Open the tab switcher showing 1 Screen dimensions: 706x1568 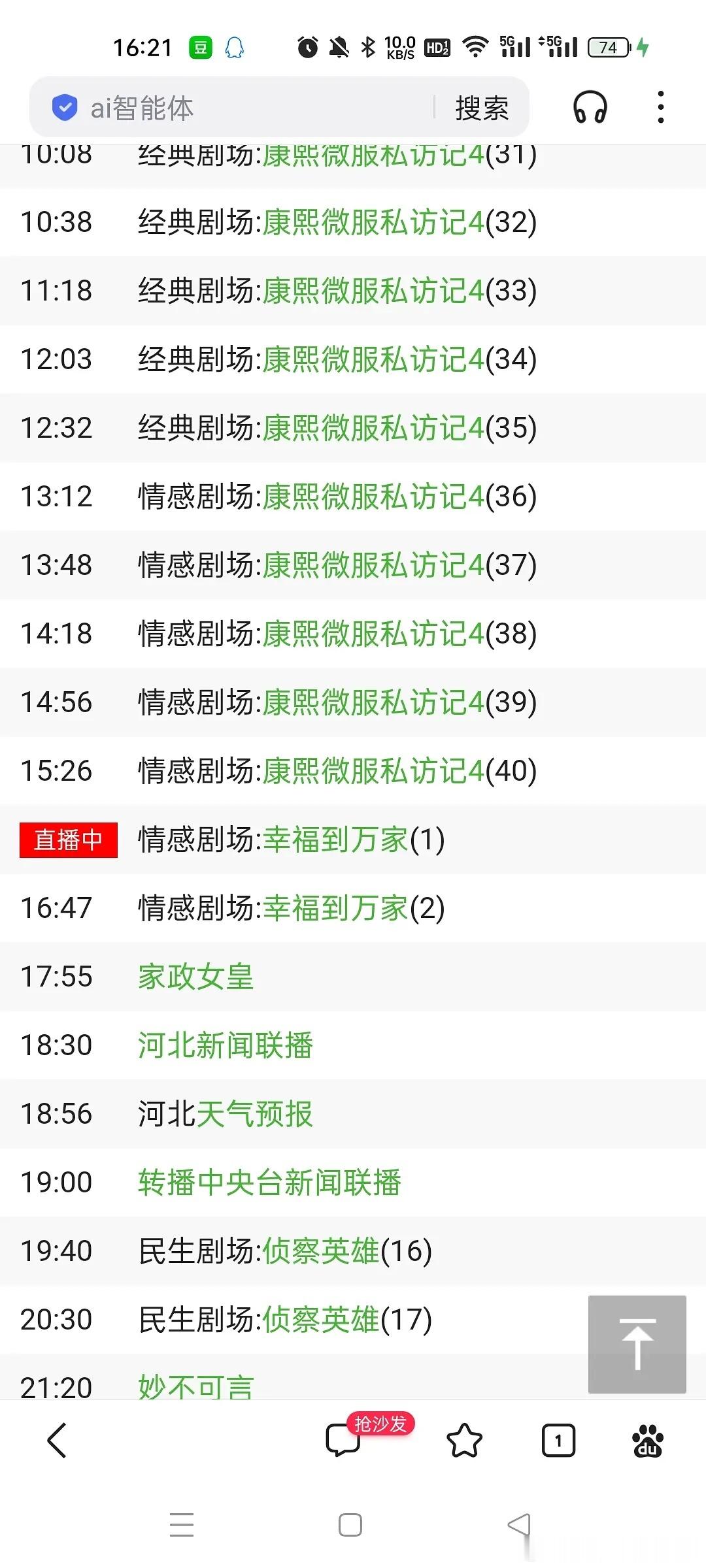coord(558,1440)
